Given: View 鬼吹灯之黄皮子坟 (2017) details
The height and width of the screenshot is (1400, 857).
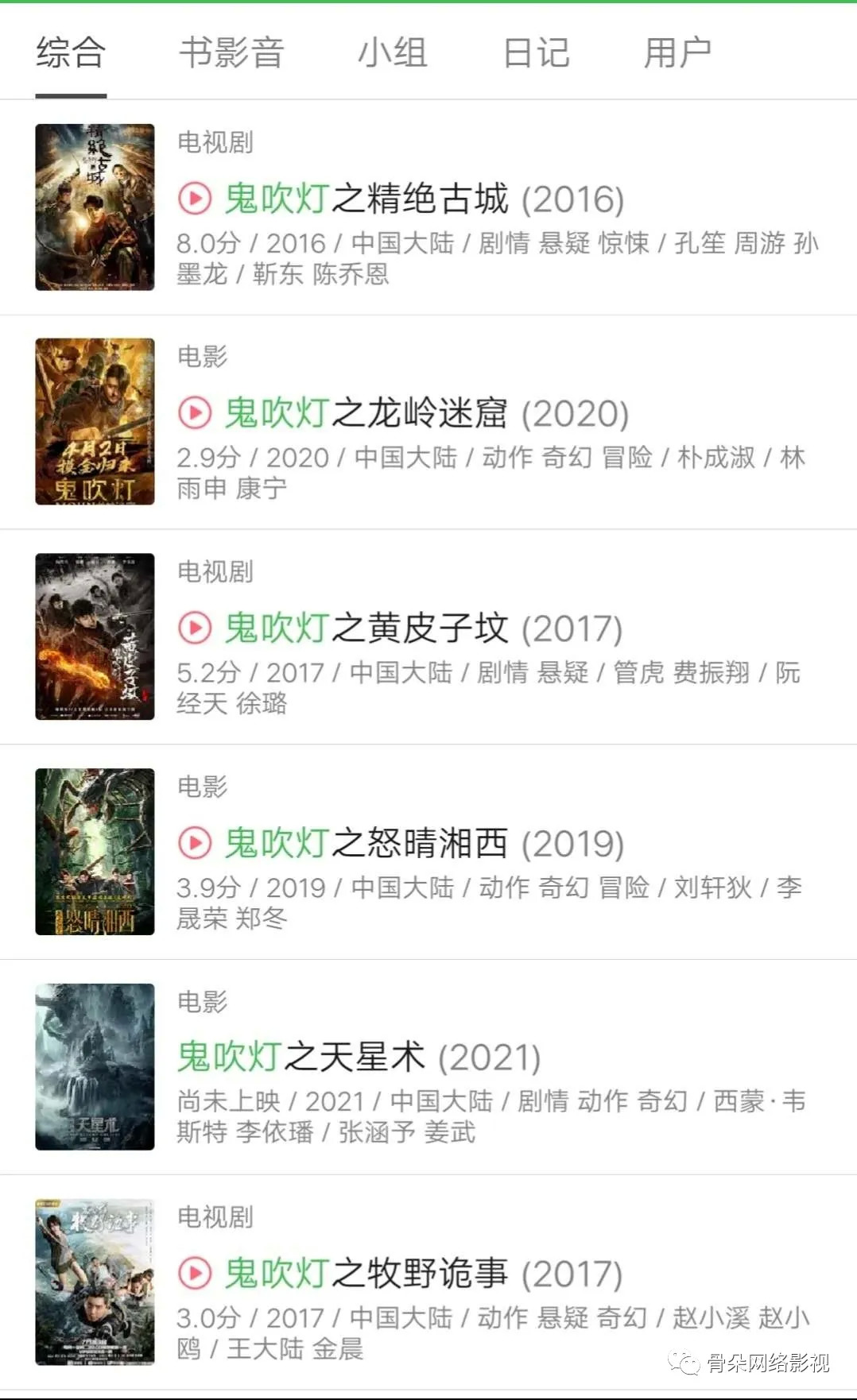Looking at the screenshot, I should [424, 628].
